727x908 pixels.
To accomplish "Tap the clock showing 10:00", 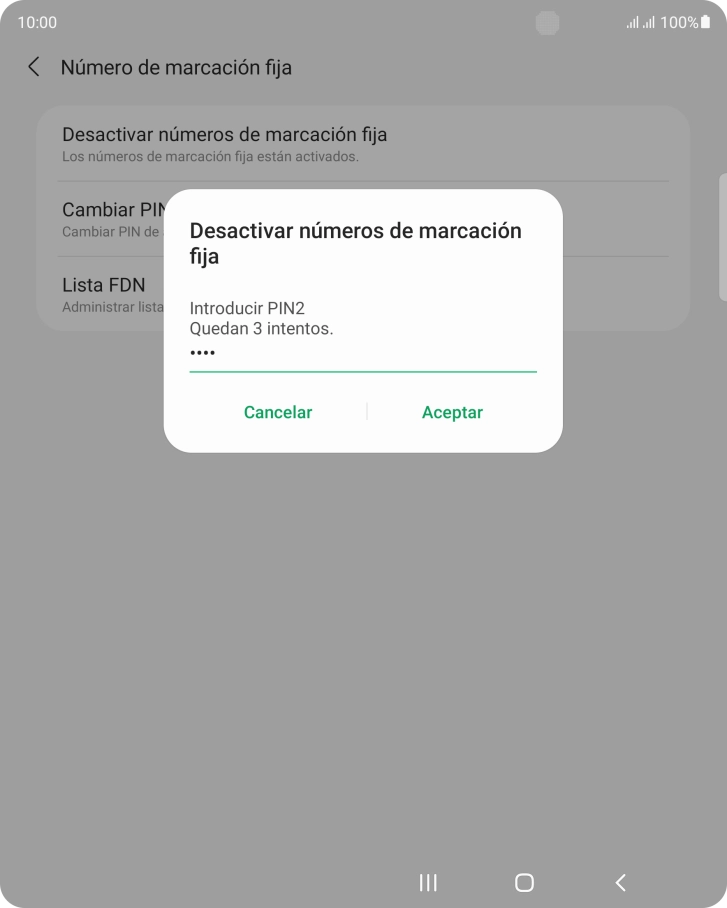I will tap(37, 21).
